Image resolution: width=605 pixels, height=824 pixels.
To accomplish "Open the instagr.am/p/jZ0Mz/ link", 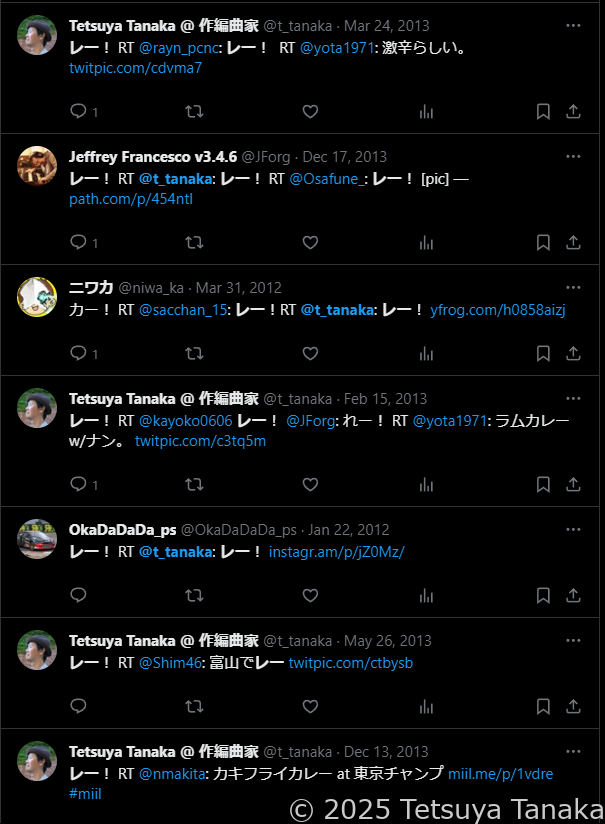I will point(336,551).
